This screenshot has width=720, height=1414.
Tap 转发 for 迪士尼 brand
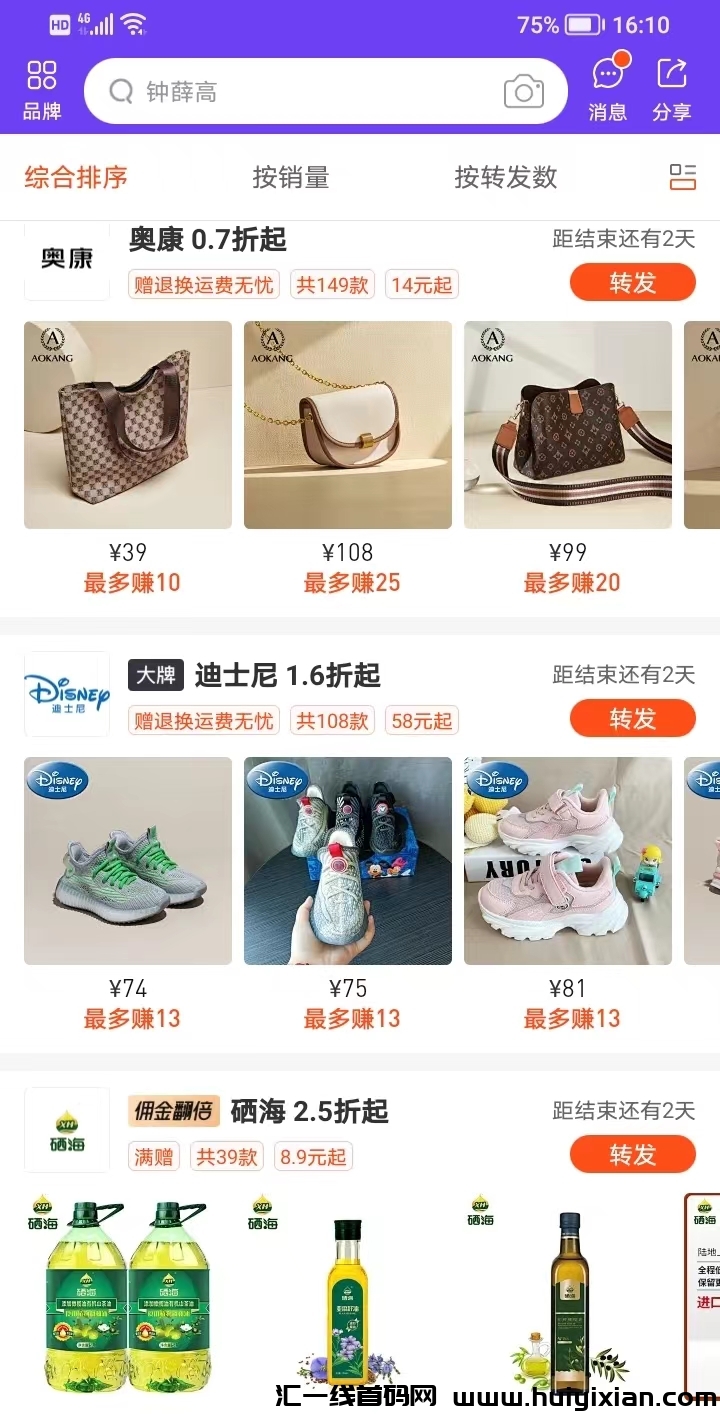click(632, 719)
